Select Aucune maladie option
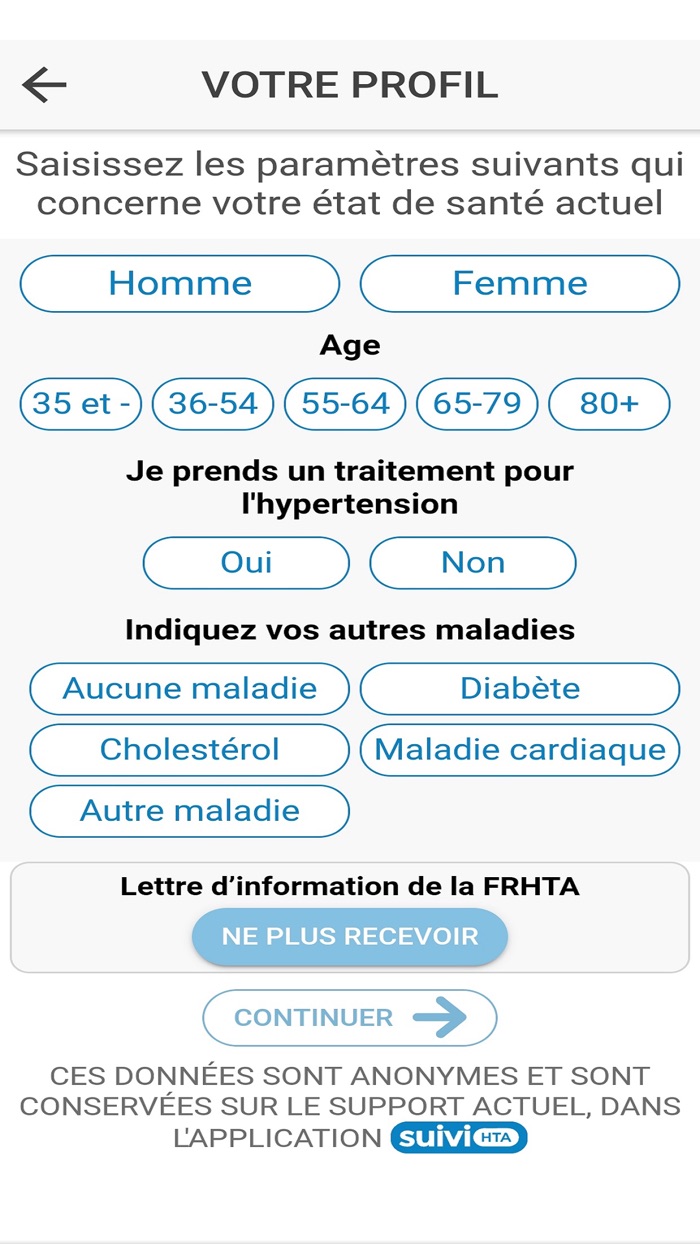This screenshot has height=1244, width=700. [190, 689]
